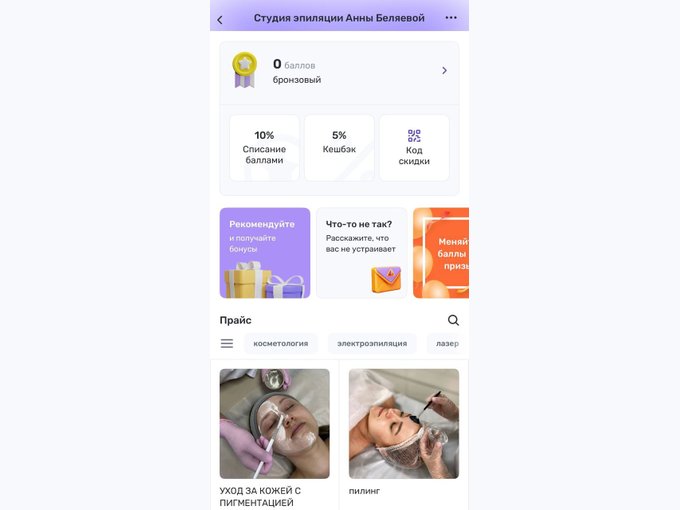Select the электроэпиляция chip
This screenshot has height=510, width=680.
[x=372, y=343]
